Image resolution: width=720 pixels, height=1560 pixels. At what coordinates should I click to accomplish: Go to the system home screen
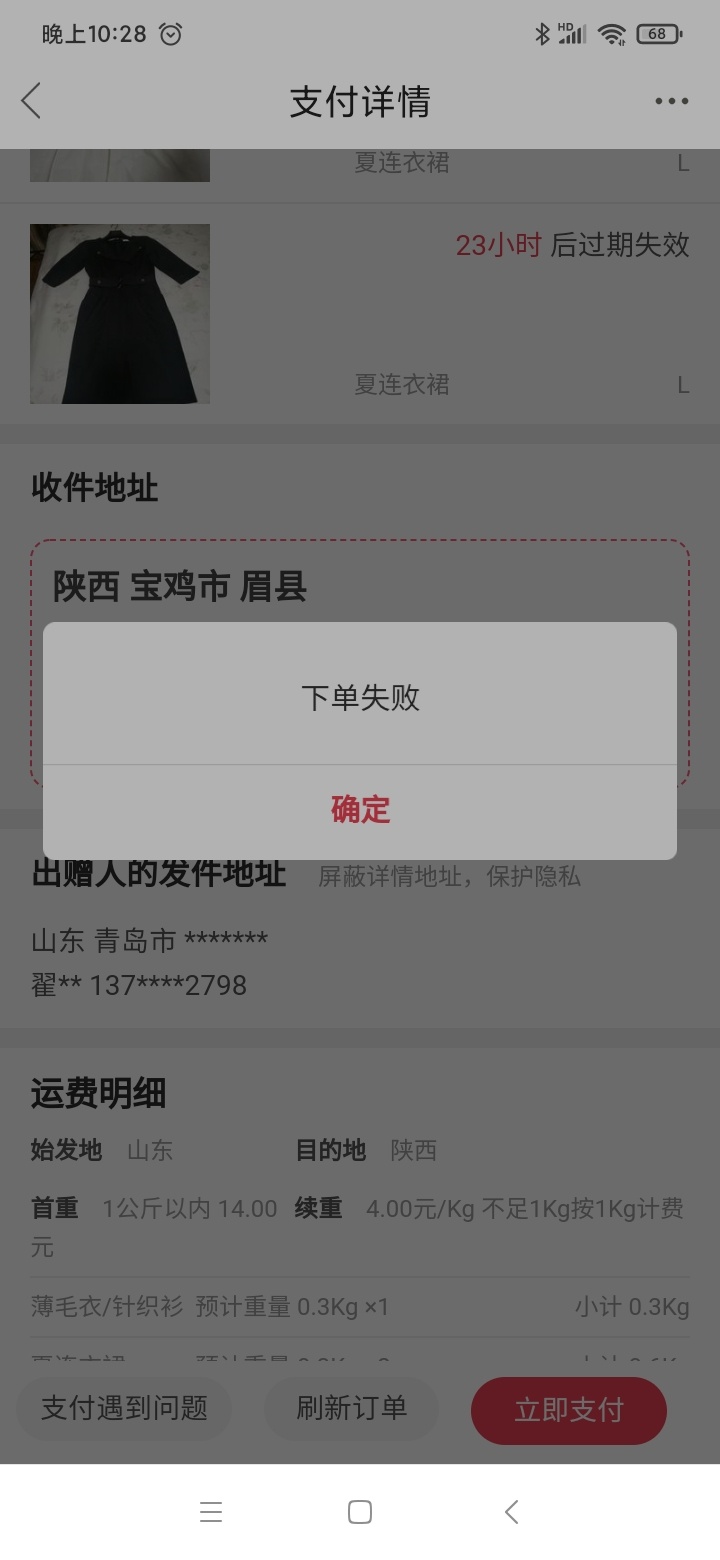click(x=360, y=1512)
